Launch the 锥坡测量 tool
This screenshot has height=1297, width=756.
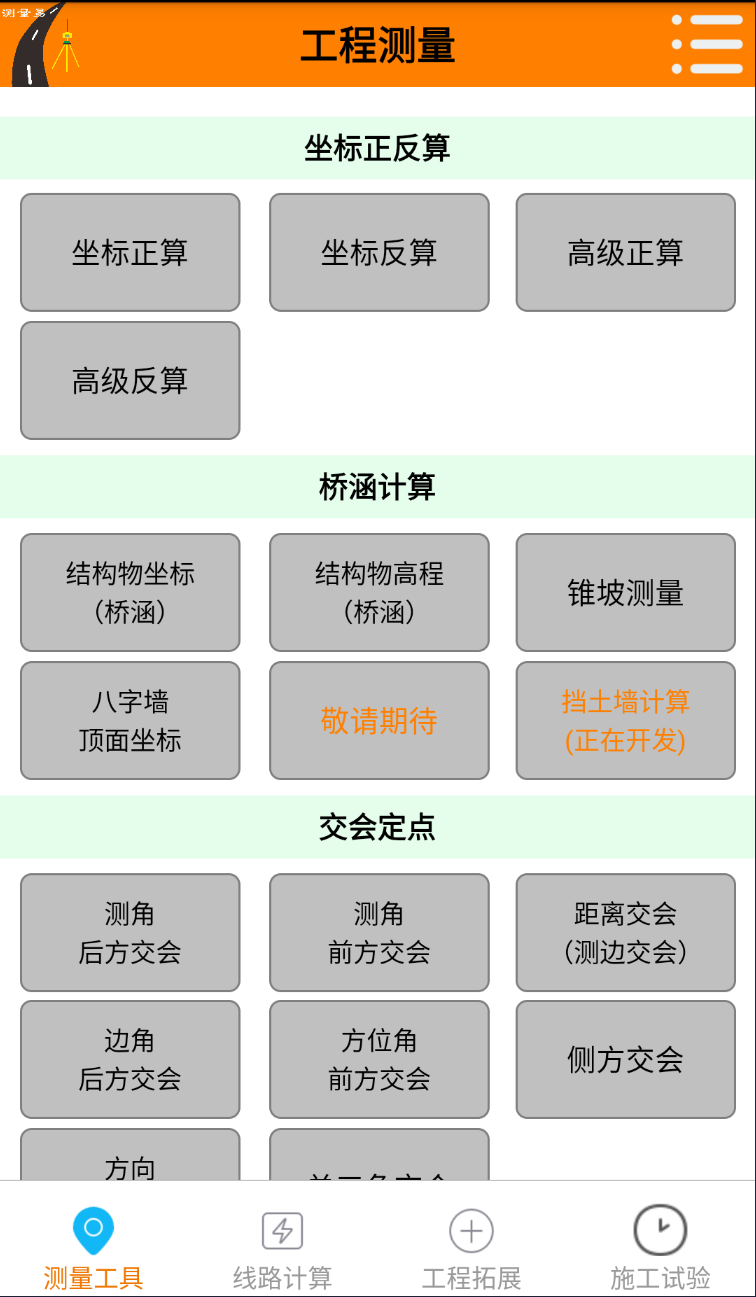[625, 592]
